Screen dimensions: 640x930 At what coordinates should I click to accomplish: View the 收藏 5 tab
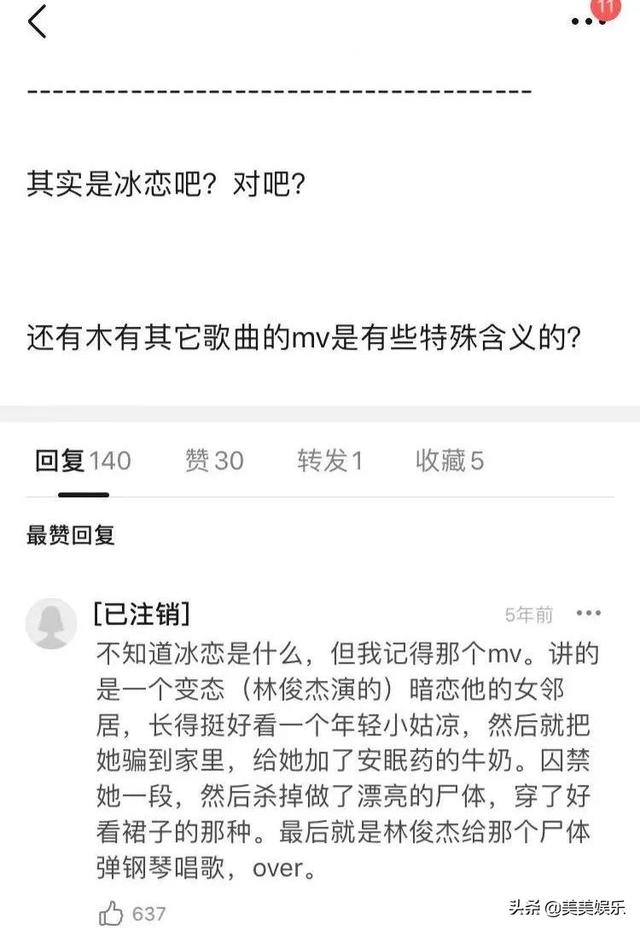tap(449, 460)
